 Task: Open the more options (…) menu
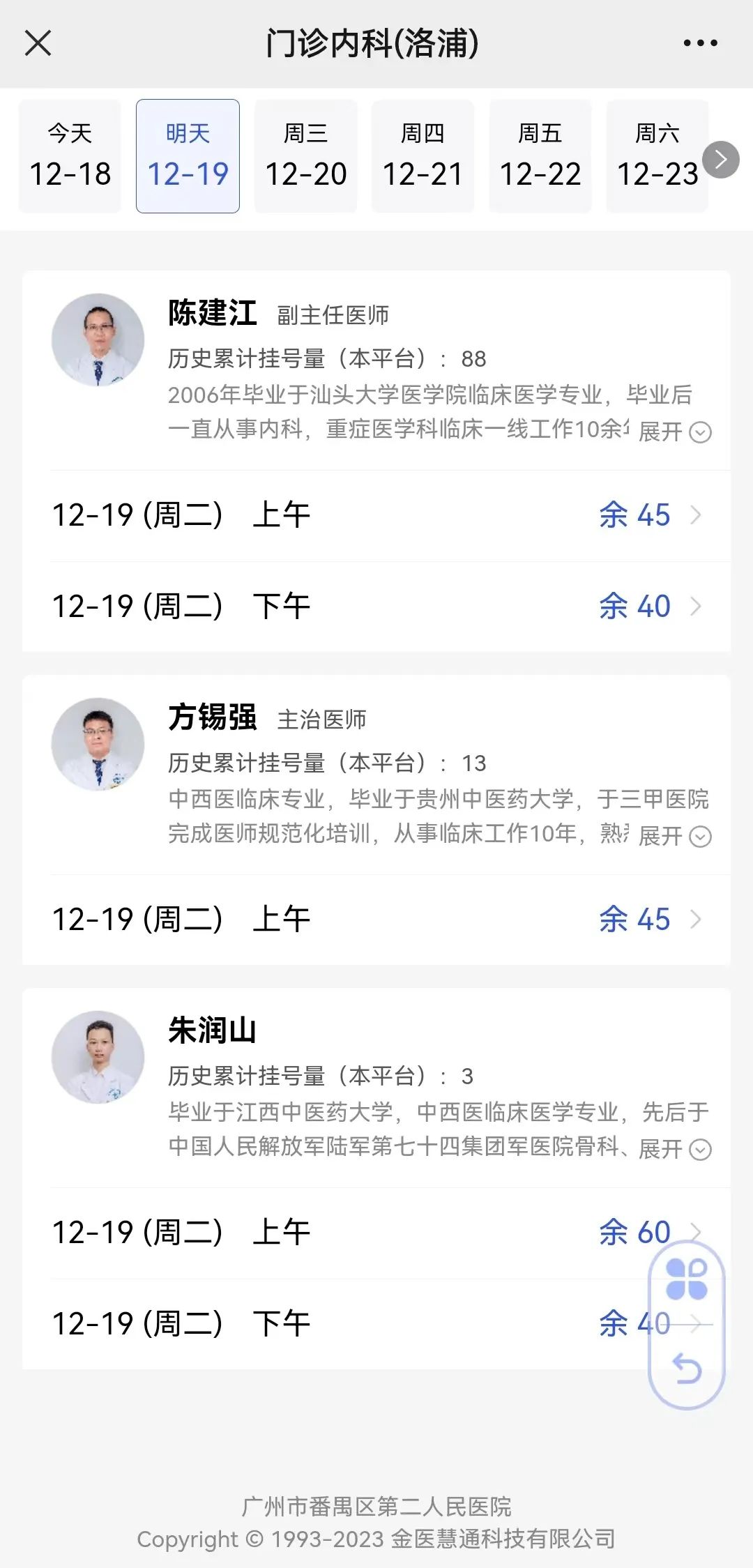click(x=701, y=43)
